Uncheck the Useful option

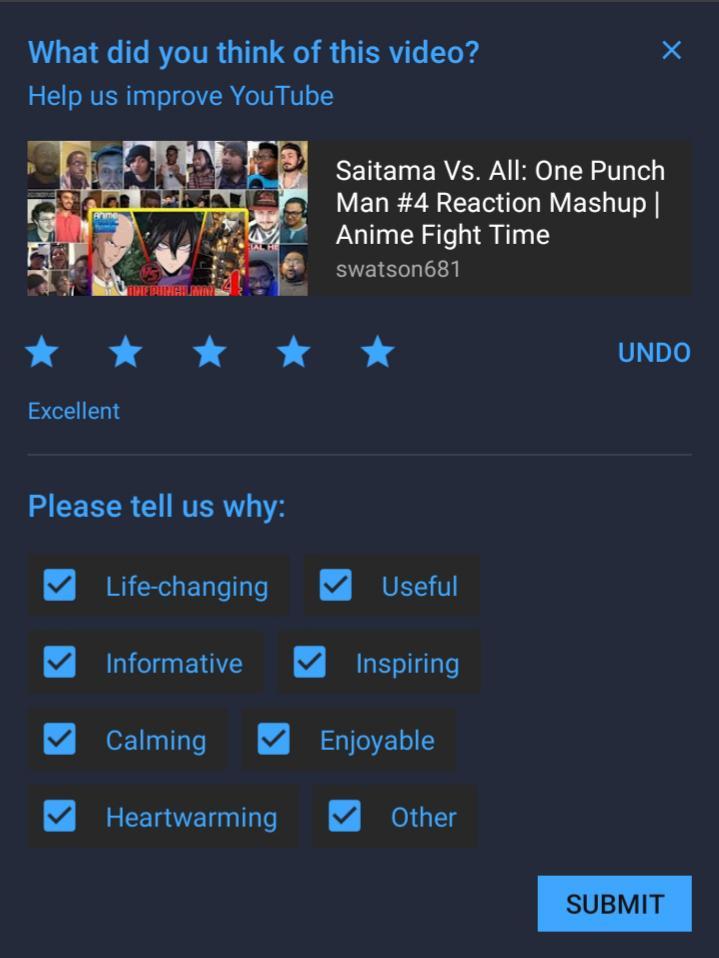coord(336,586)
